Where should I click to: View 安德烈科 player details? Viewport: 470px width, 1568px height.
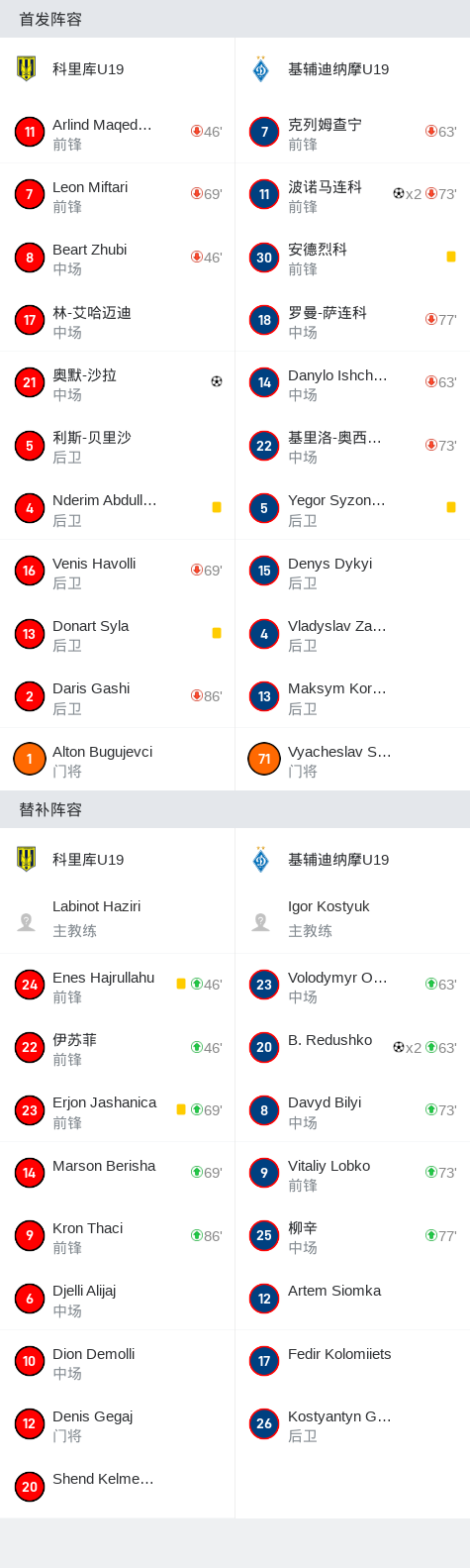tap(352, 258)
